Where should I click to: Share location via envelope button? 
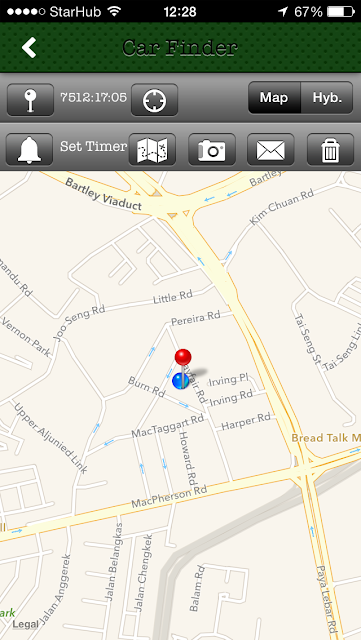click(271, 149)
